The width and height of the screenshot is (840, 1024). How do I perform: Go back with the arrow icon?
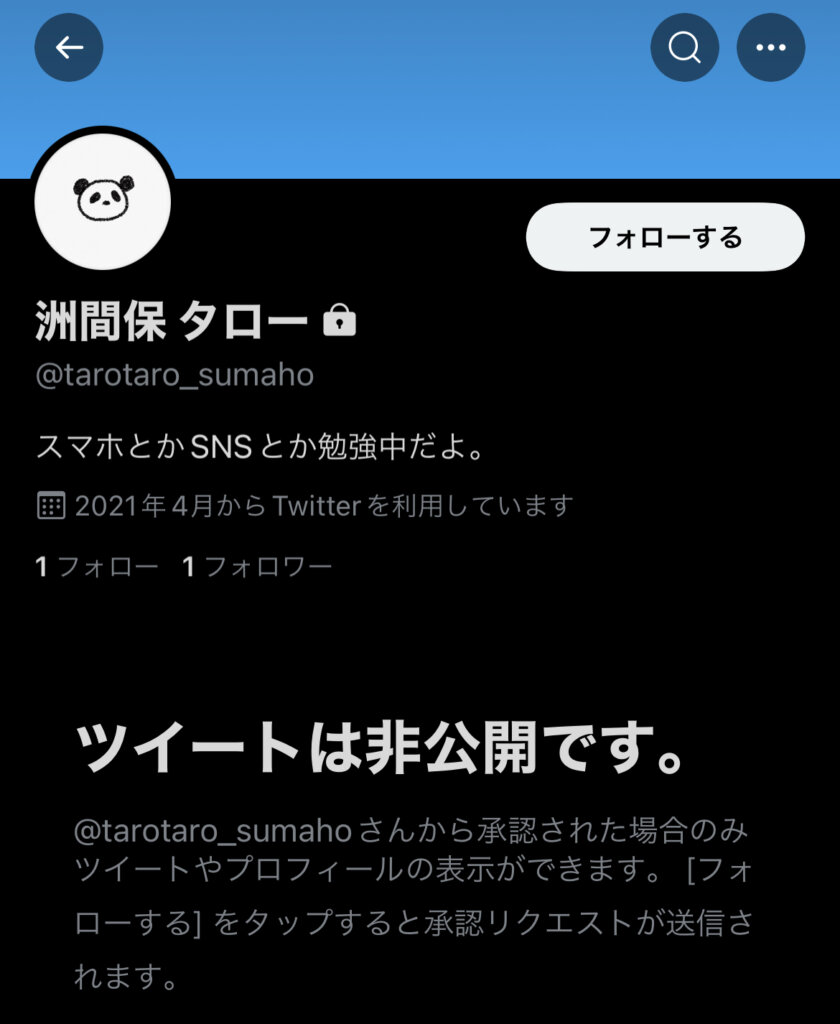(69, 47)
